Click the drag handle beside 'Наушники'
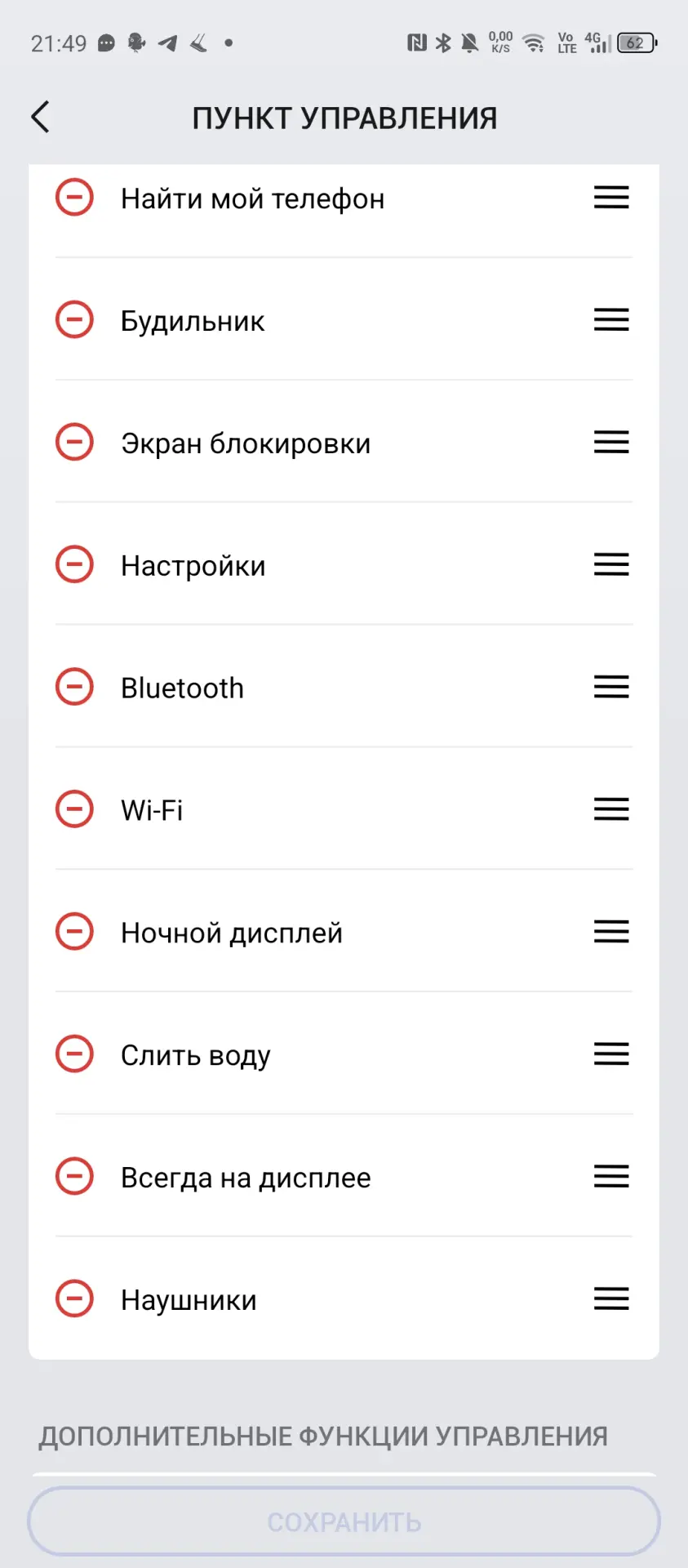This screenshot has width=688, height=1568. [x=610, y=1299]
